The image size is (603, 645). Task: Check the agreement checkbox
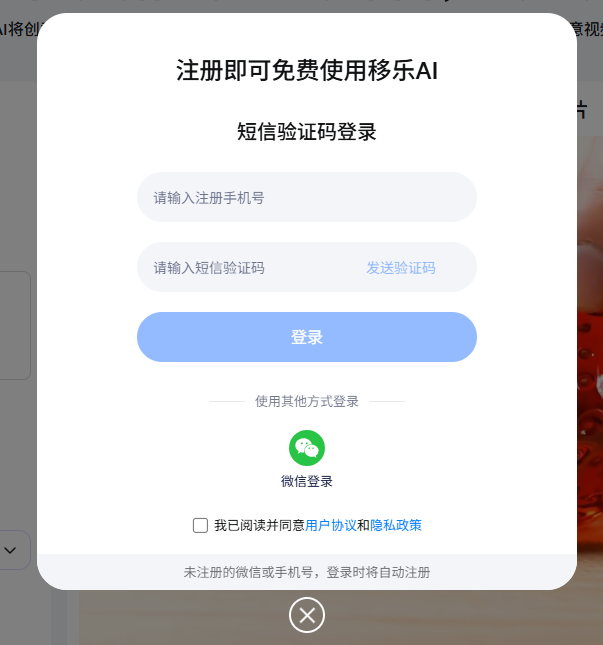[201, 525]
